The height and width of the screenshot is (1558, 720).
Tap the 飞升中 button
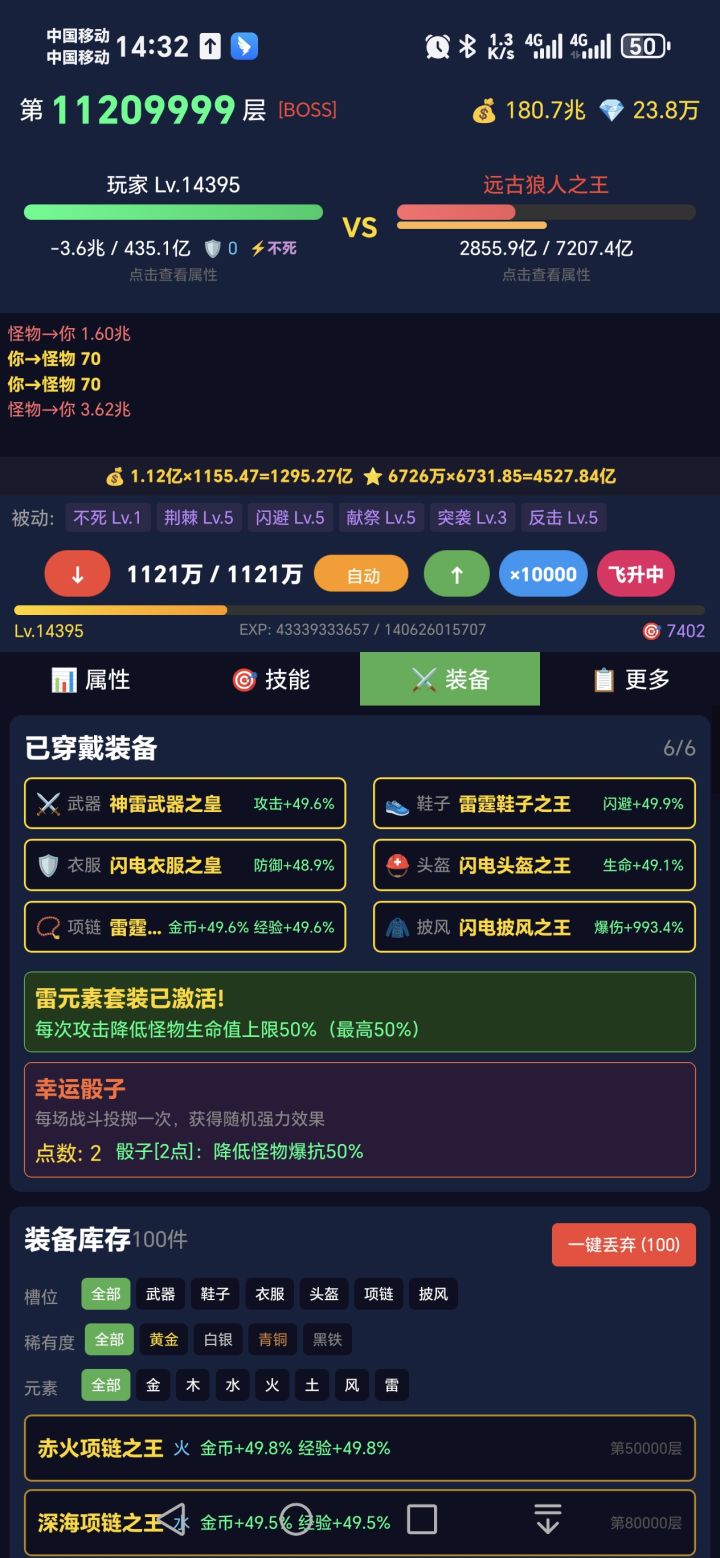[635, 573]
